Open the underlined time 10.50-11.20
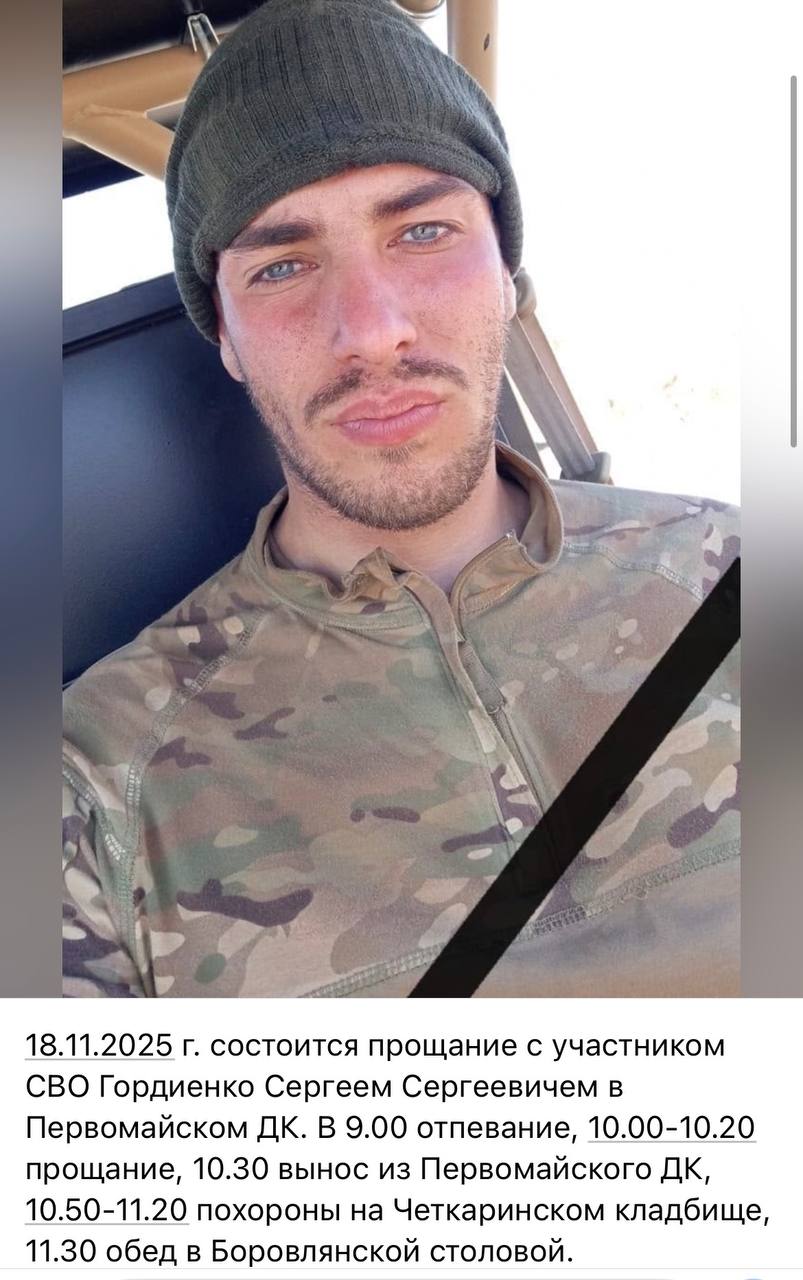 click(107, 1210)
